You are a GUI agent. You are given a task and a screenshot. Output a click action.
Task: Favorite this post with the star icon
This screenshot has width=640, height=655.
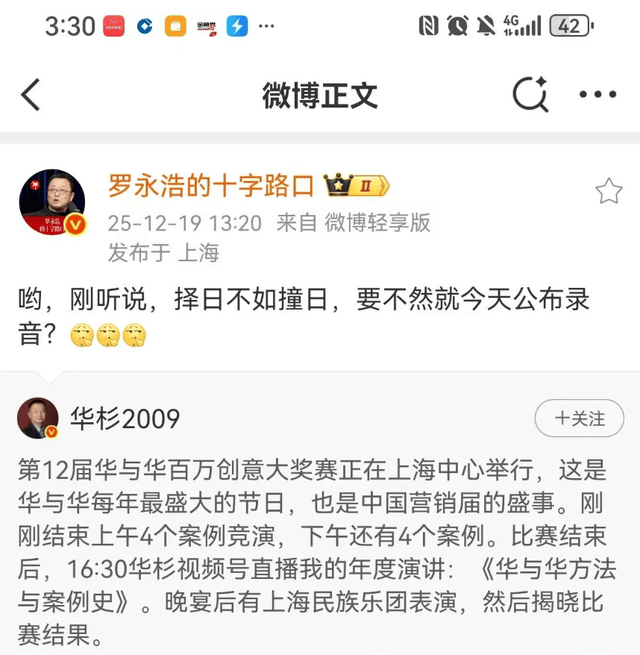tap(608, 191)
